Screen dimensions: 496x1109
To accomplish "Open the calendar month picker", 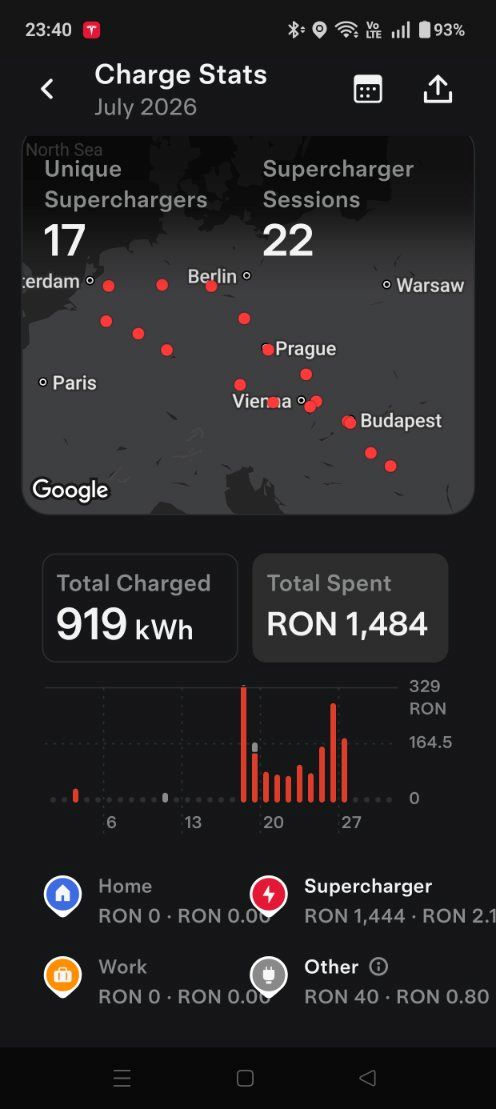I will tap(368, 89).
